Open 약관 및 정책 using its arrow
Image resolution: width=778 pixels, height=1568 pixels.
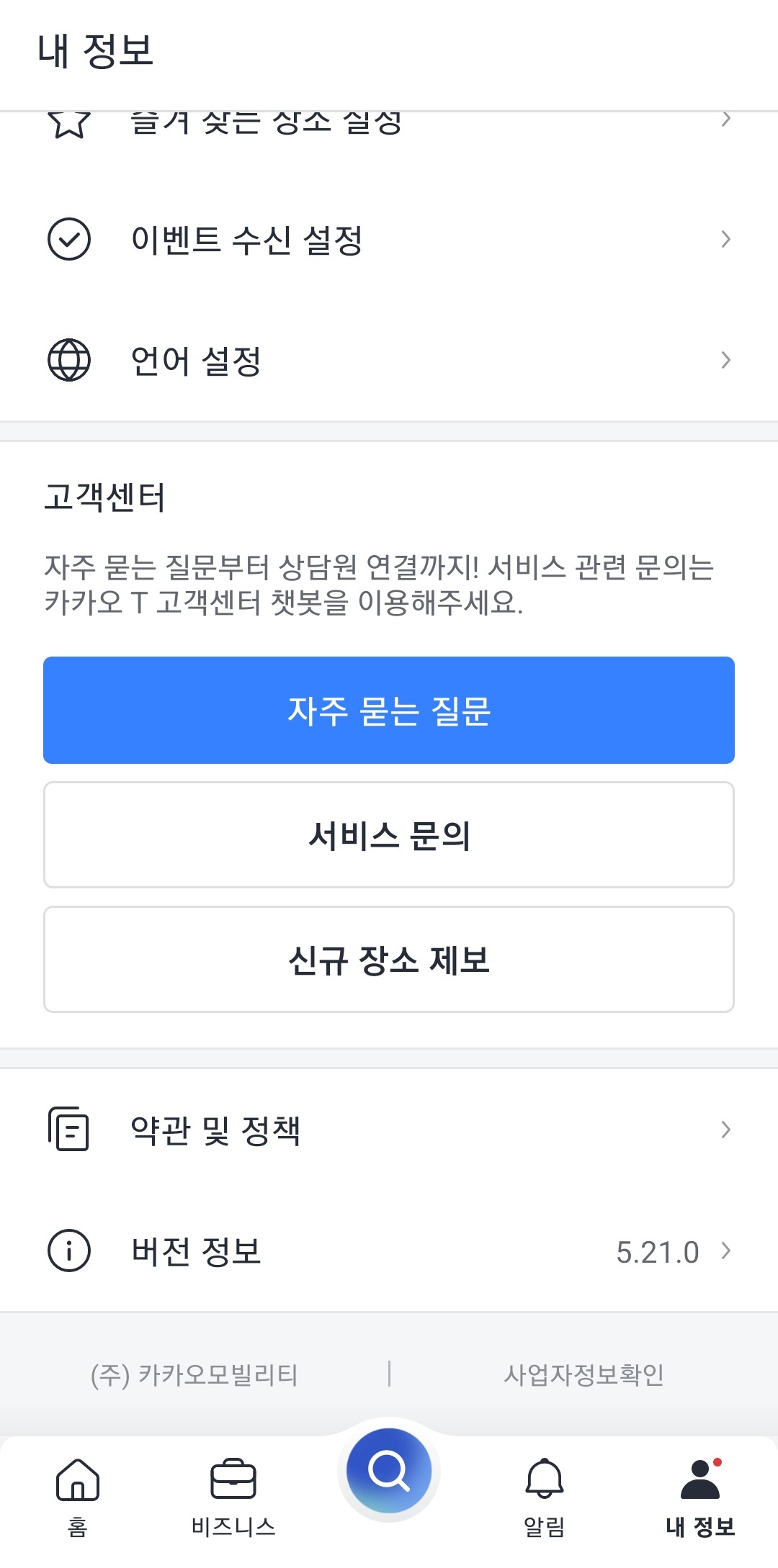point(725,1130)
